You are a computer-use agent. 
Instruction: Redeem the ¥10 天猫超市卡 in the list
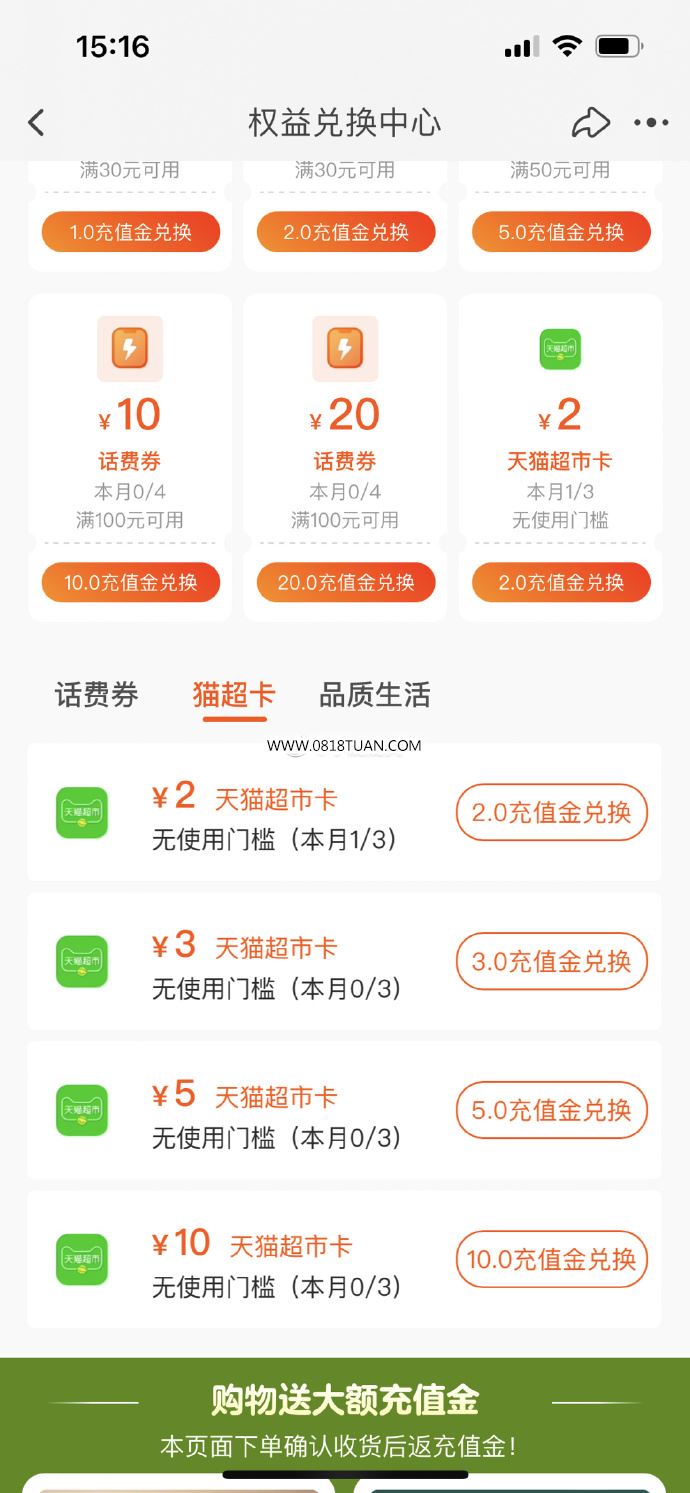point(552,1259)
